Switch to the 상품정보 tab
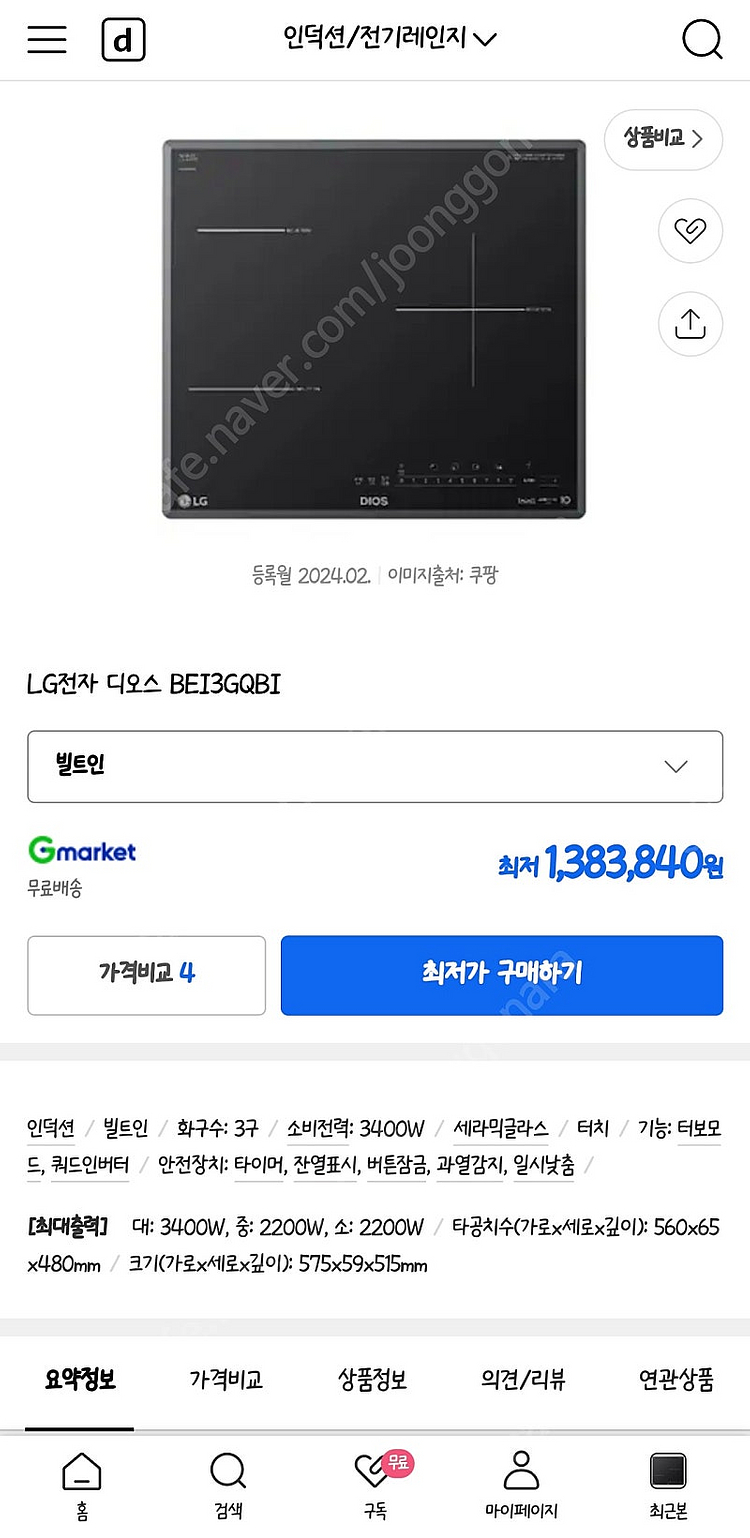 pyautogui.click(x=372, y=1381)
